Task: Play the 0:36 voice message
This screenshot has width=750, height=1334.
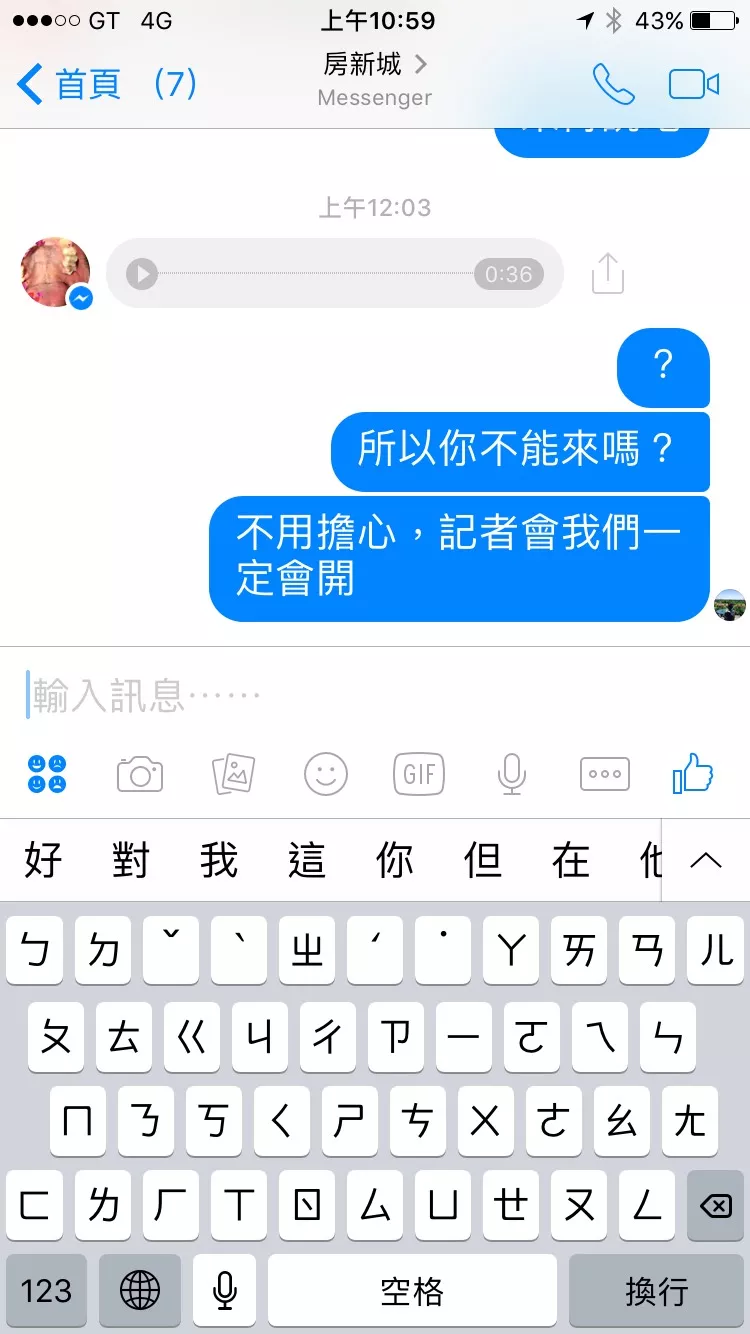Action: click(x=142, y=274)
